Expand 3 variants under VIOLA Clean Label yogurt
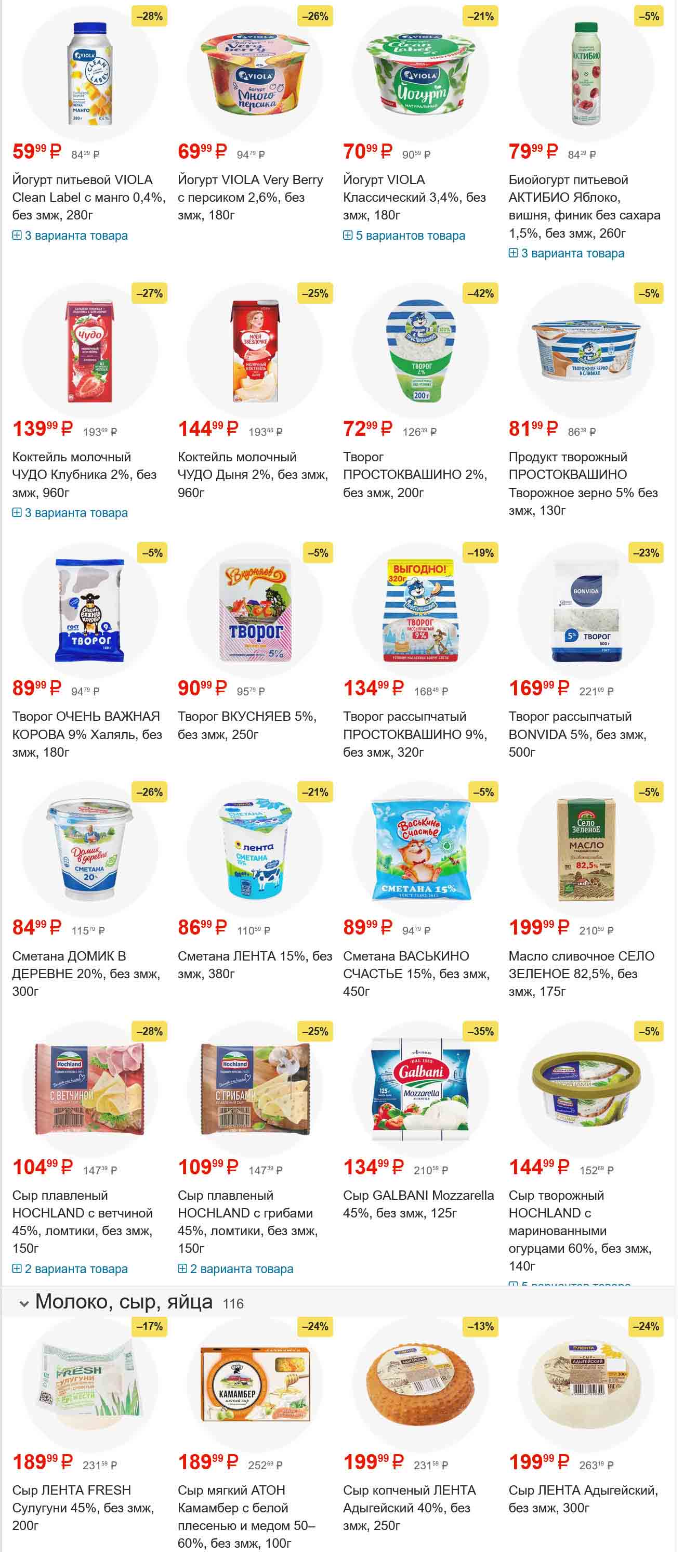The image size is (684, 1568). (70, 236)
